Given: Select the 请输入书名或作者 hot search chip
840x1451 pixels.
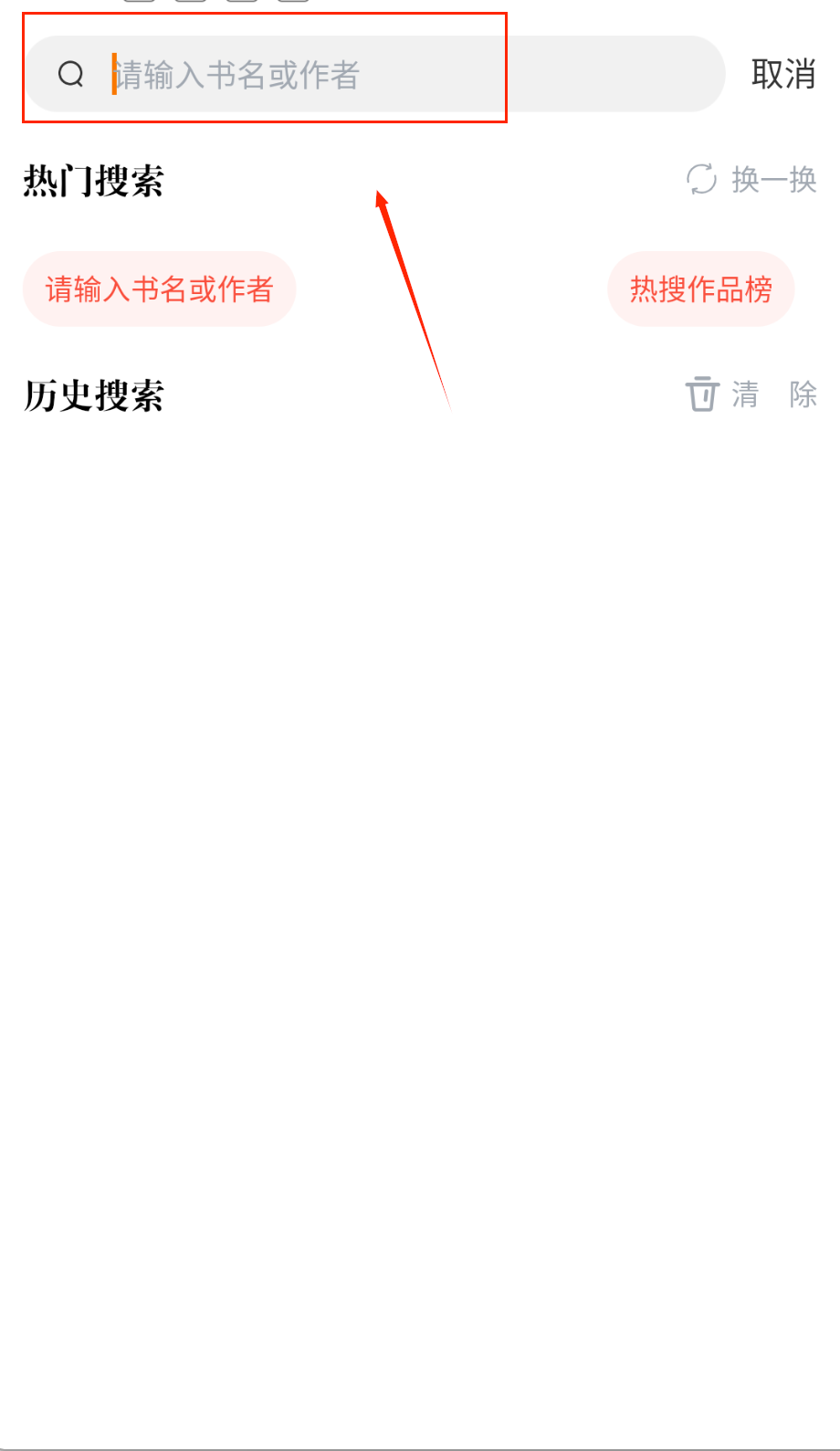Looking at the screenshot, I should pos(160,289).
